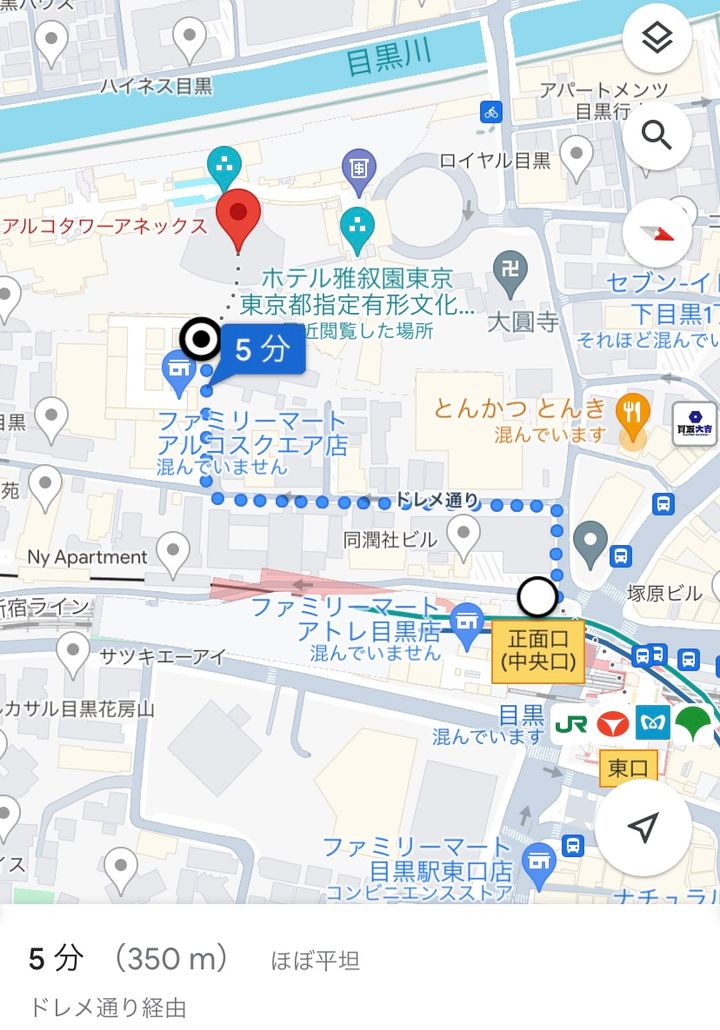Select the ロイヤル目黒 pin

click(x=576, y=156)
